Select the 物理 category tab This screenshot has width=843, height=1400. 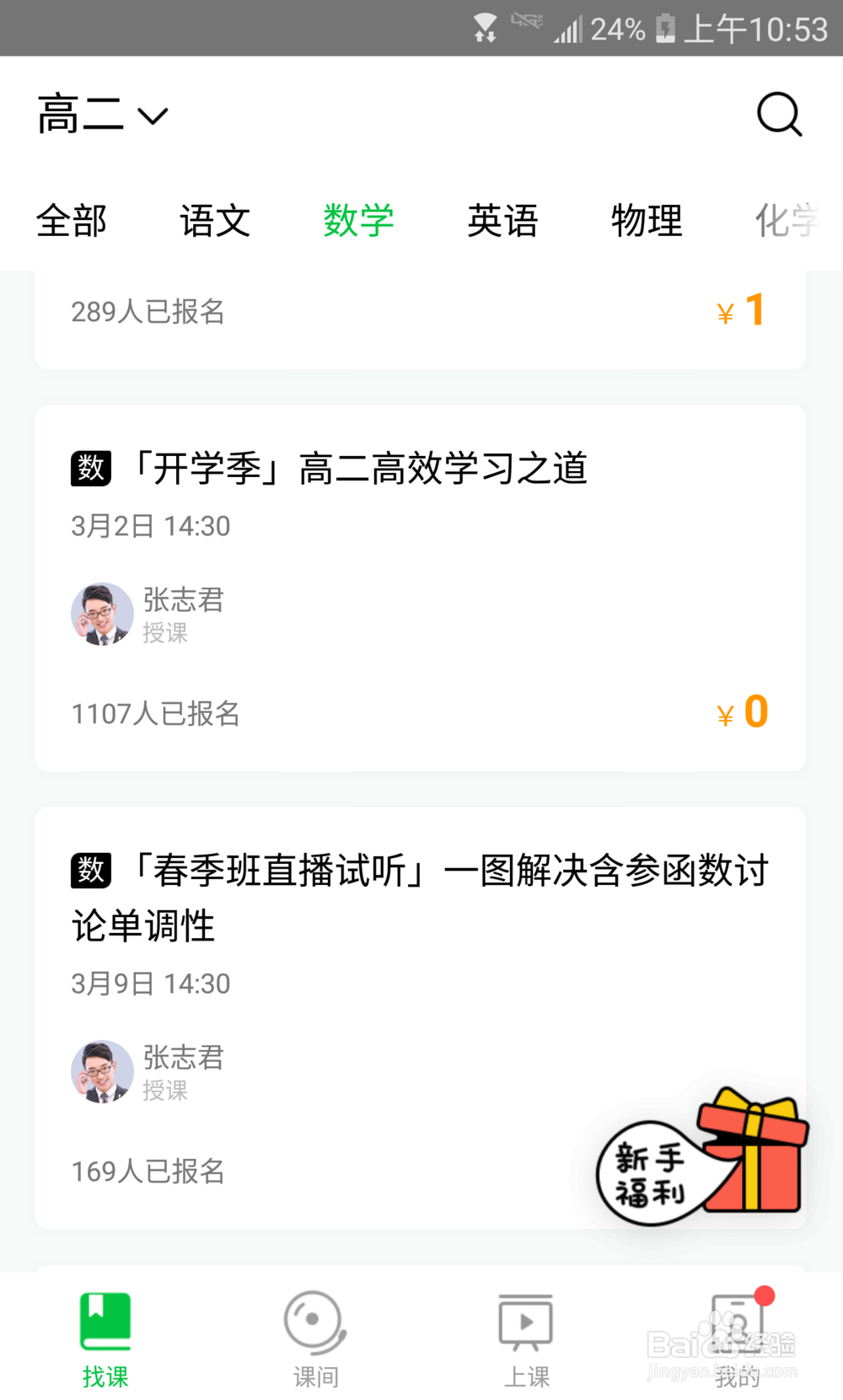pos(647,222)
